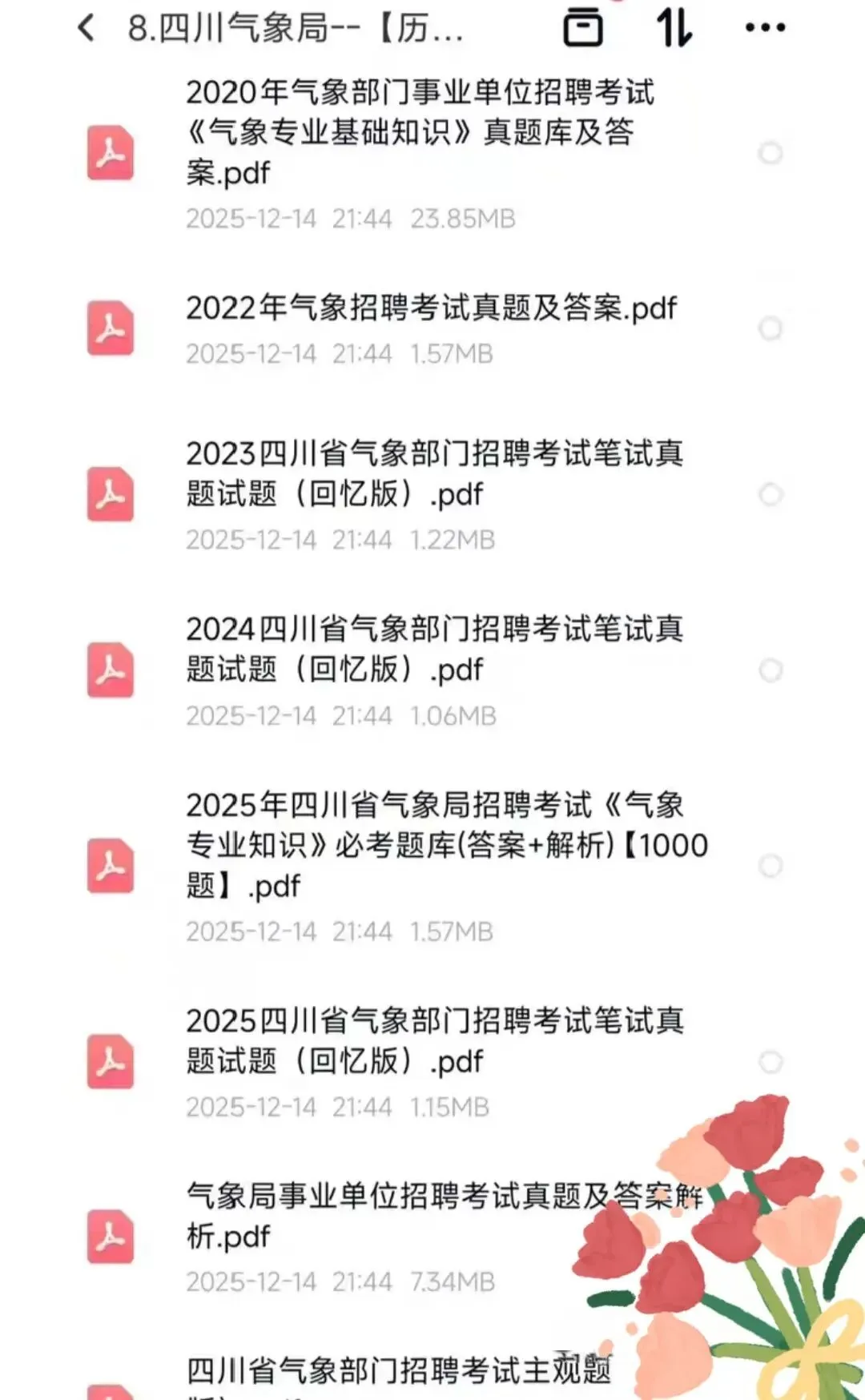The width and height of the screenshot is (865, 1400).
Task: Open the three-dot overflow menu
Action: (x=765, y=27)
